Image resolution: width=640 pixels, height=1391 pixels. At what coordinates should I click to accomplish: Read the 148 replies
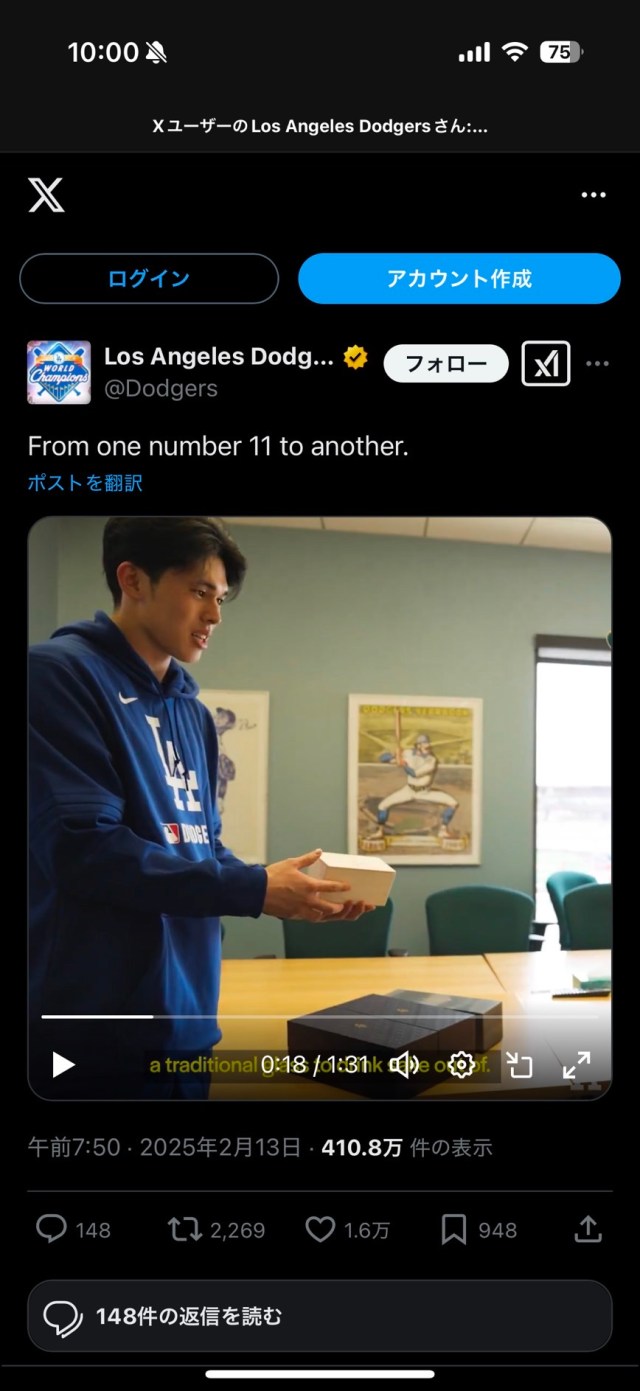pyautogui.click(x=320, y=1317)
